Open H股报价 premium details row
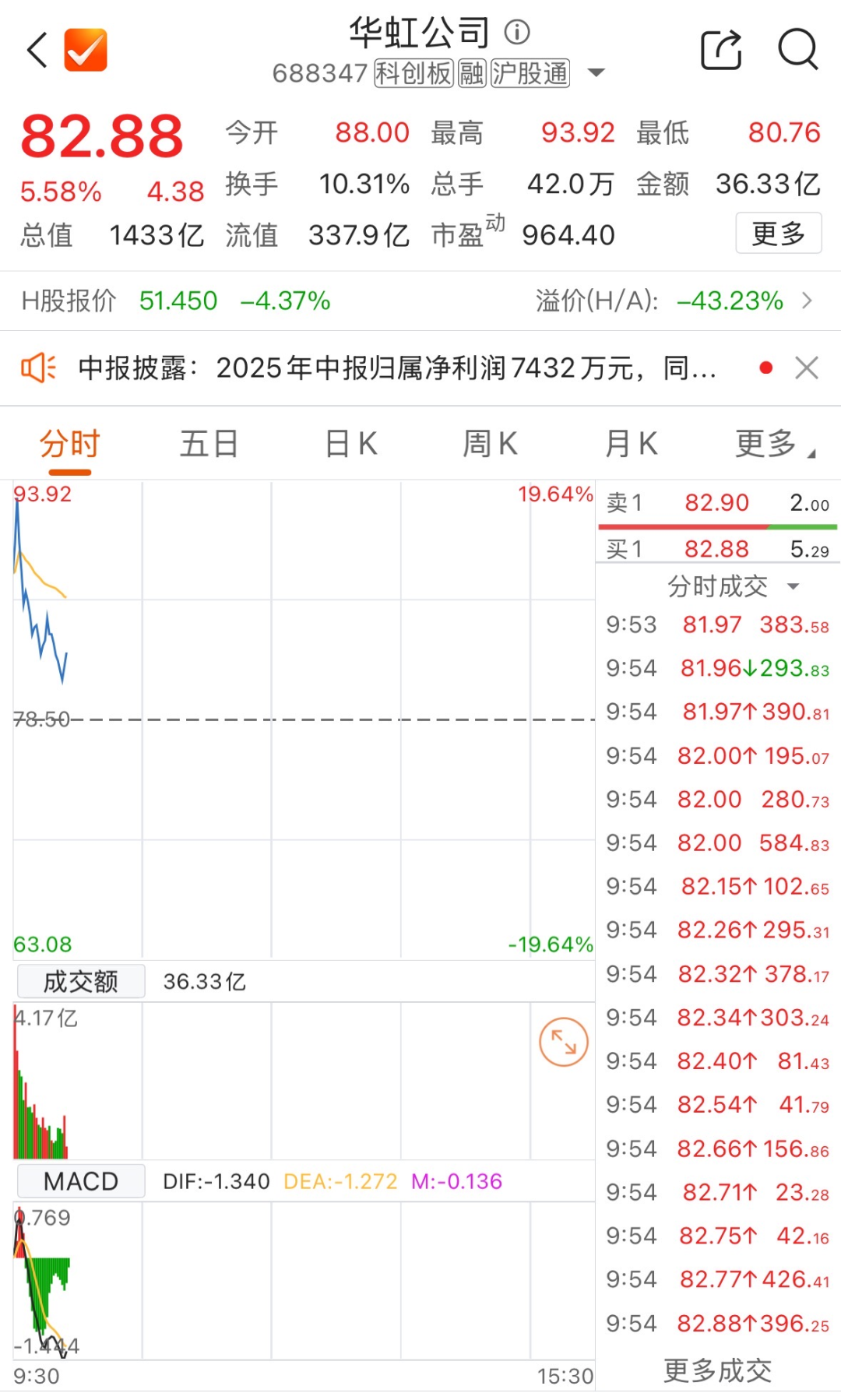Screen dimensions: 841x1400 coord(420,301)
